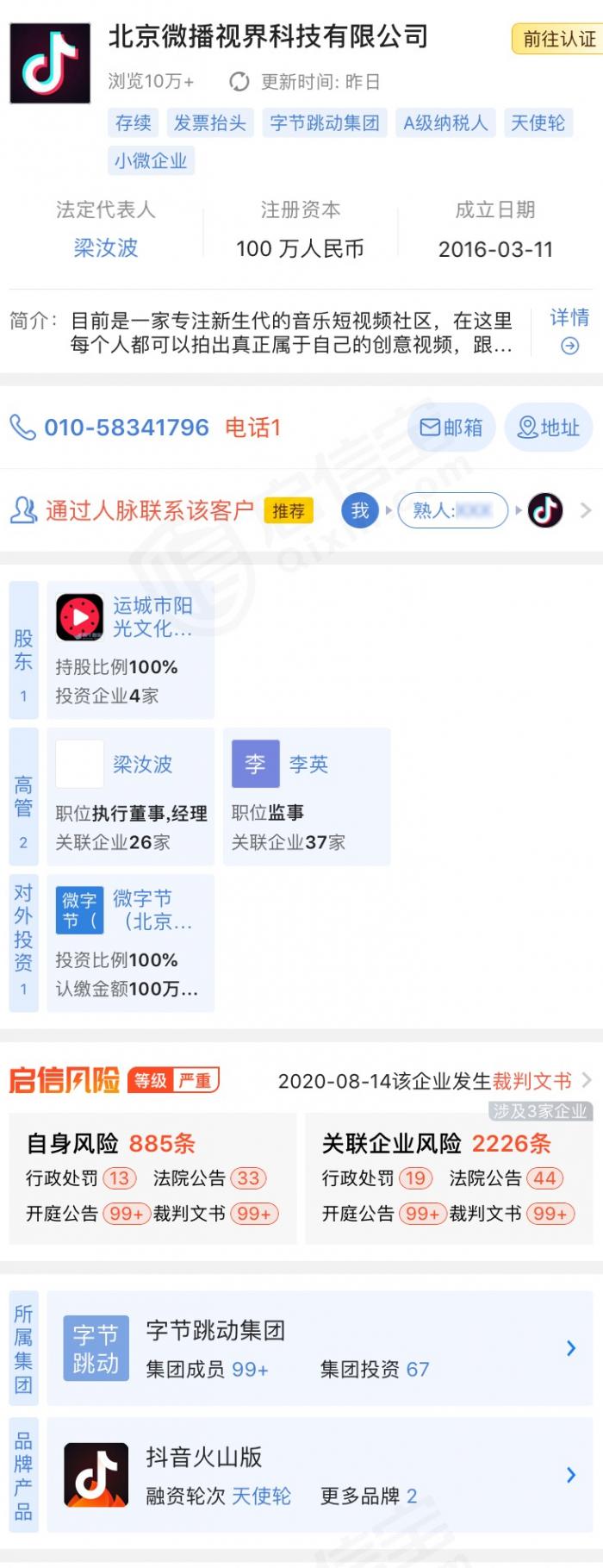Tap the 天使轮 tag
The height and width of the screenshot is (1568, 603).
click(x=538, y=123)
